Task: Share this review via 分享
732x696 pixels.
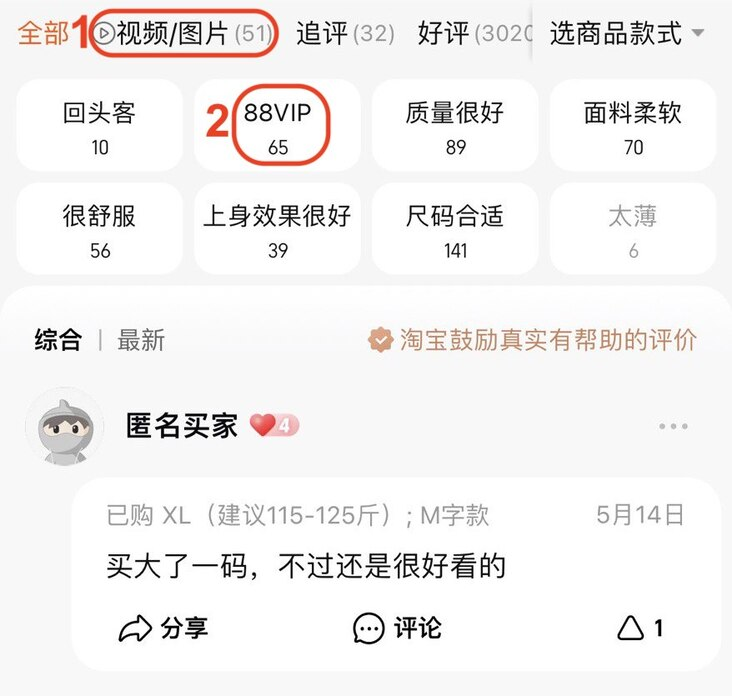Action: 163,628
